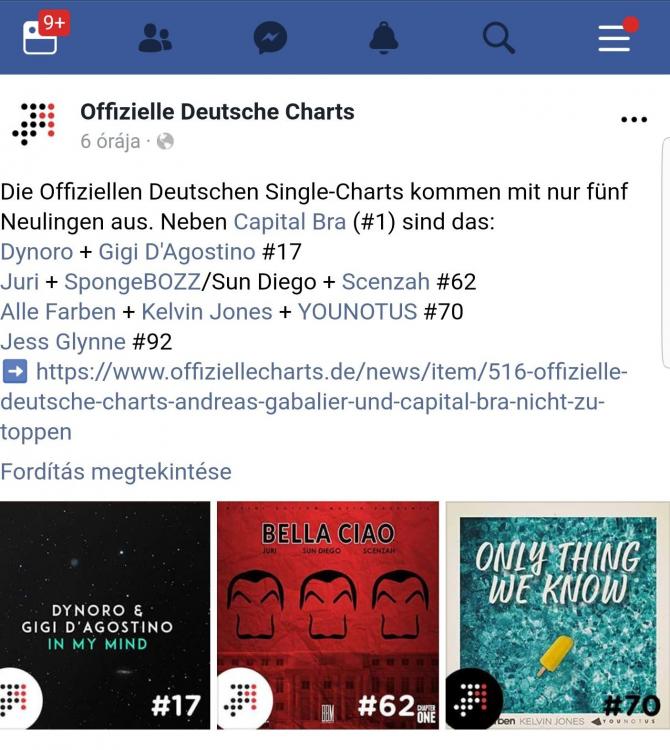Open the friends tab

point(155,38)
